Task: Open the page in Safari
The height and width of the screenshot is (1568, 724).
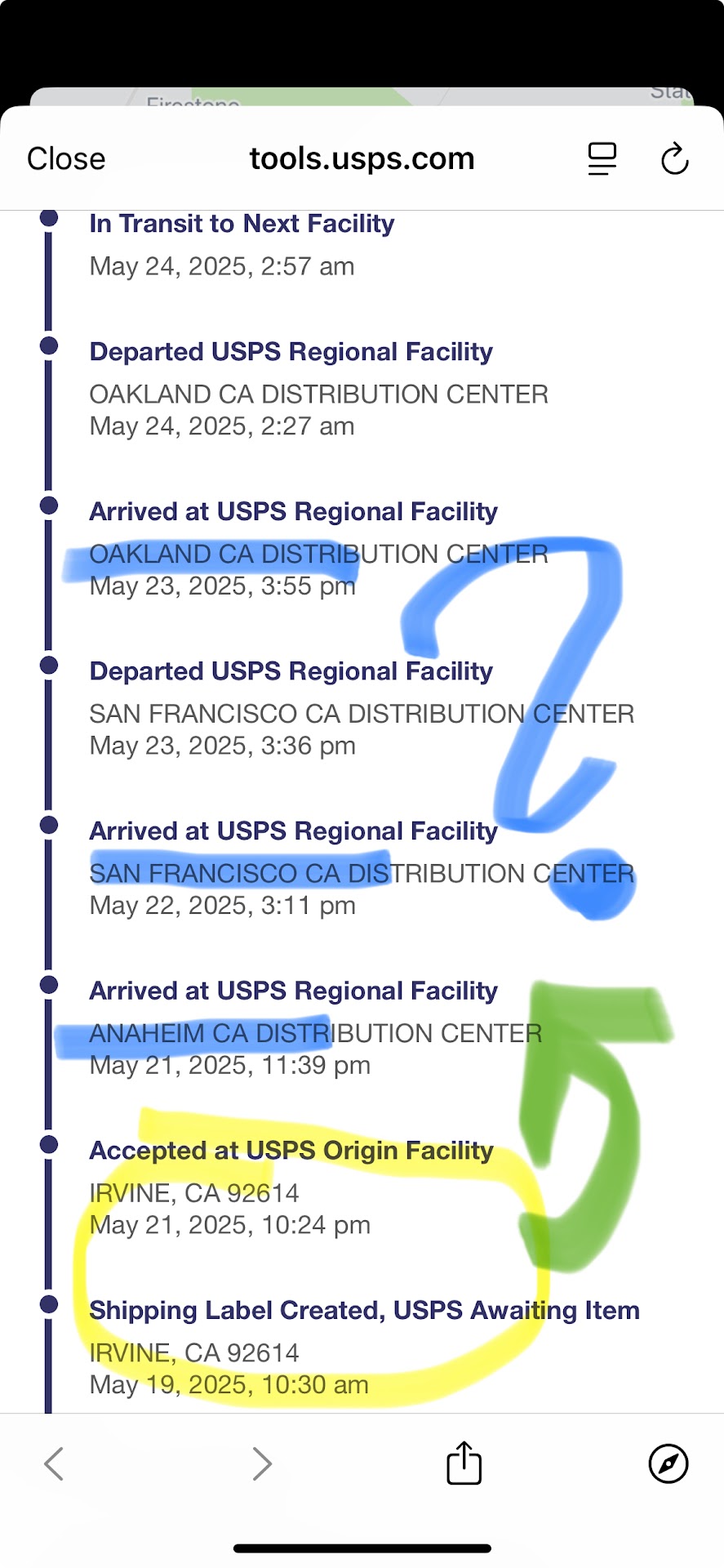Action: 668,1463
